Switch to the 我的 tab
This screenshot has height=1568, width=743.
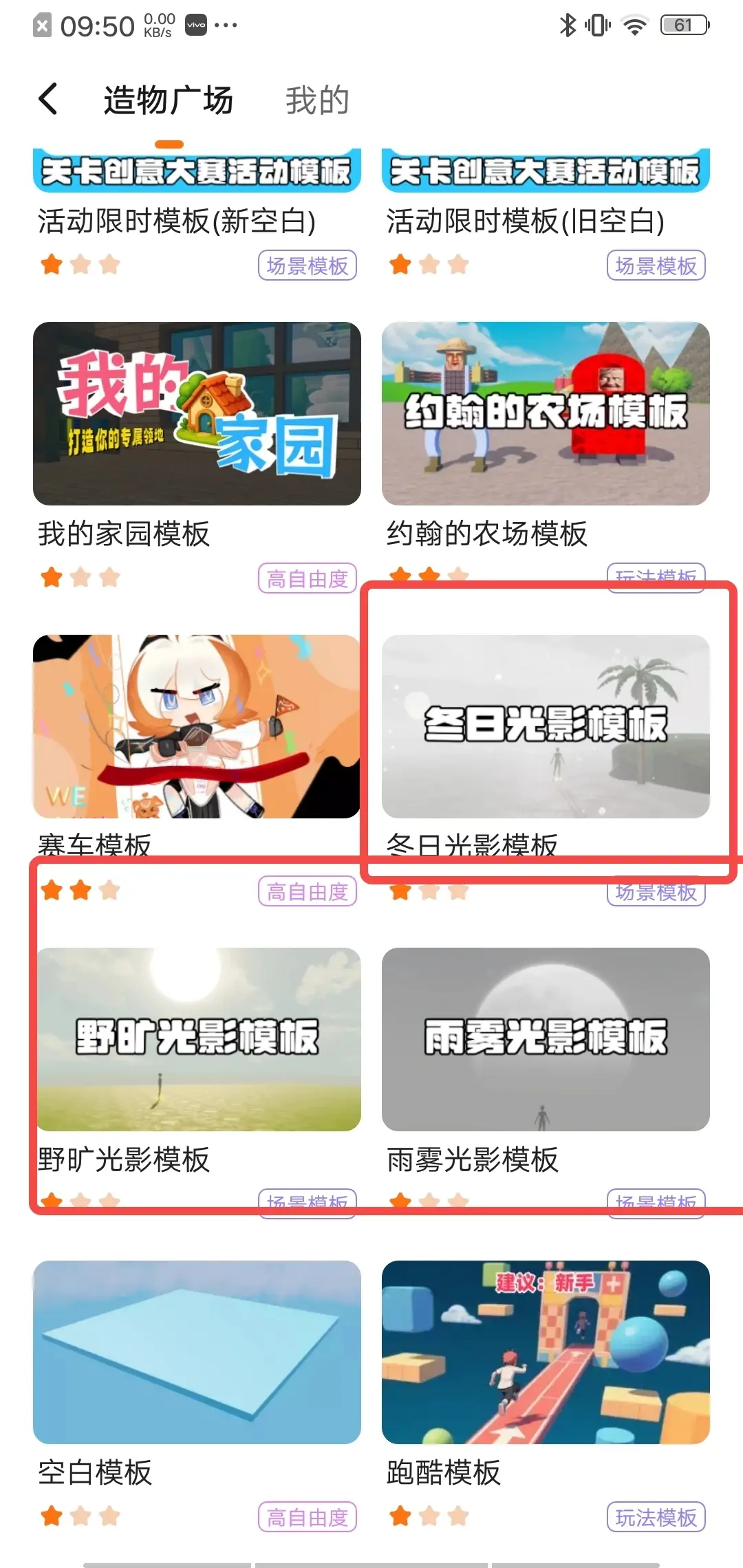(317, 101)
